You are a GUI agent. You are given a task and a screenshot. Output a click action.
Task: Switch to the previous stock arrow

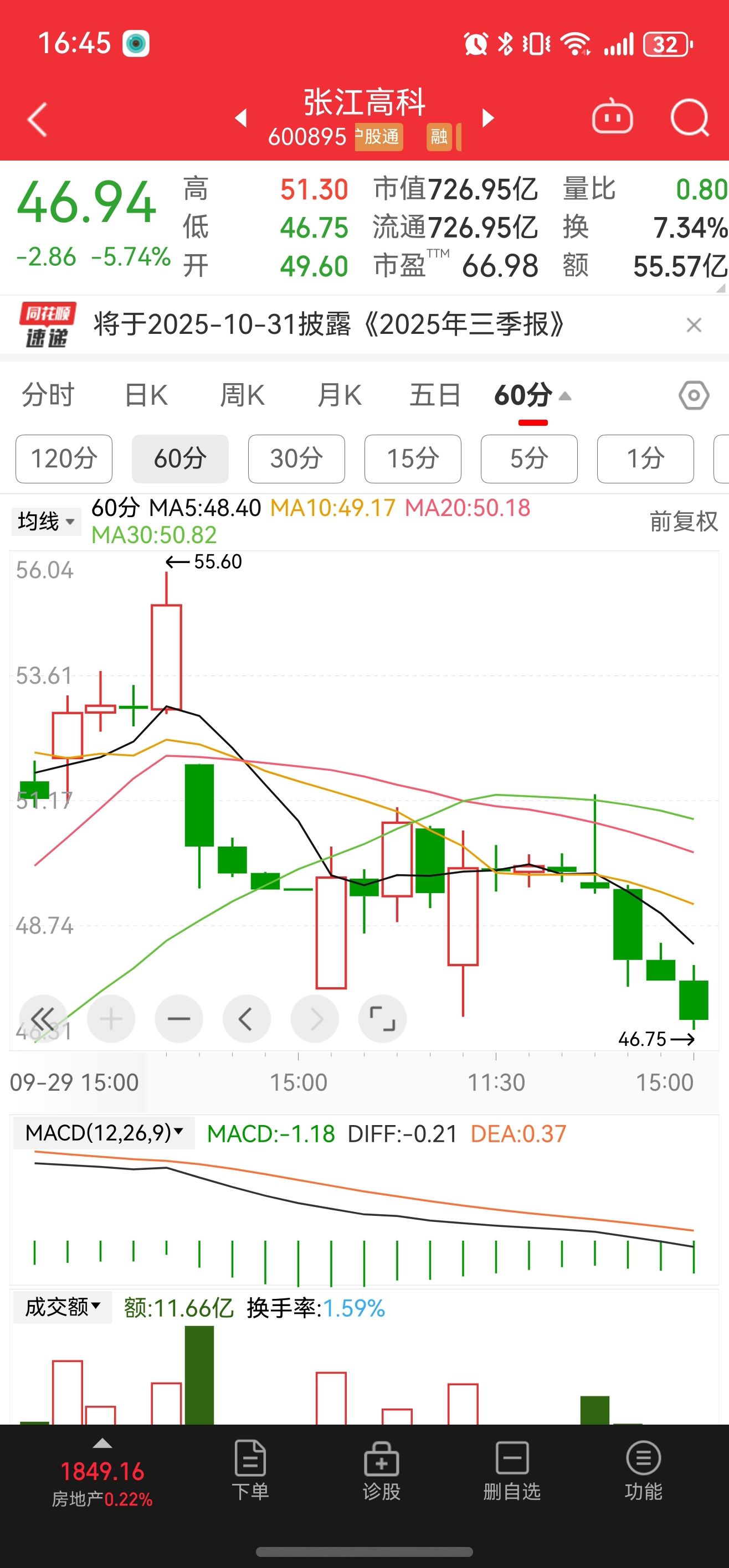click(x=241, y=118)
